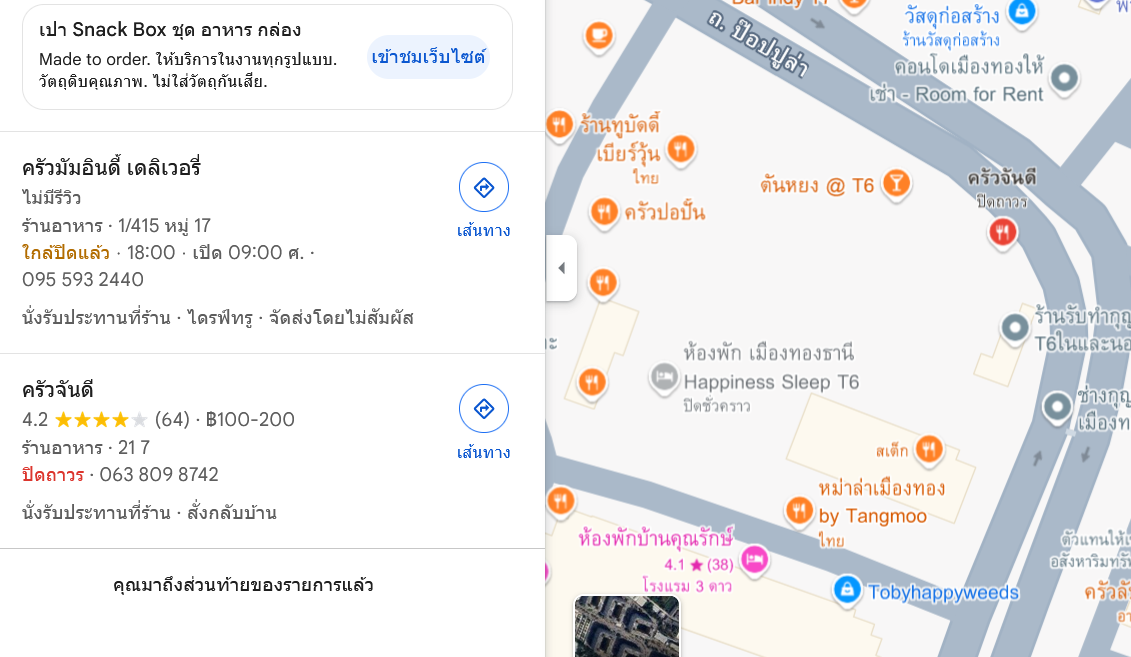
Task: Get directions to ครัวมัมอินดี้ เดลิเวอรี่
Action: 484,188
